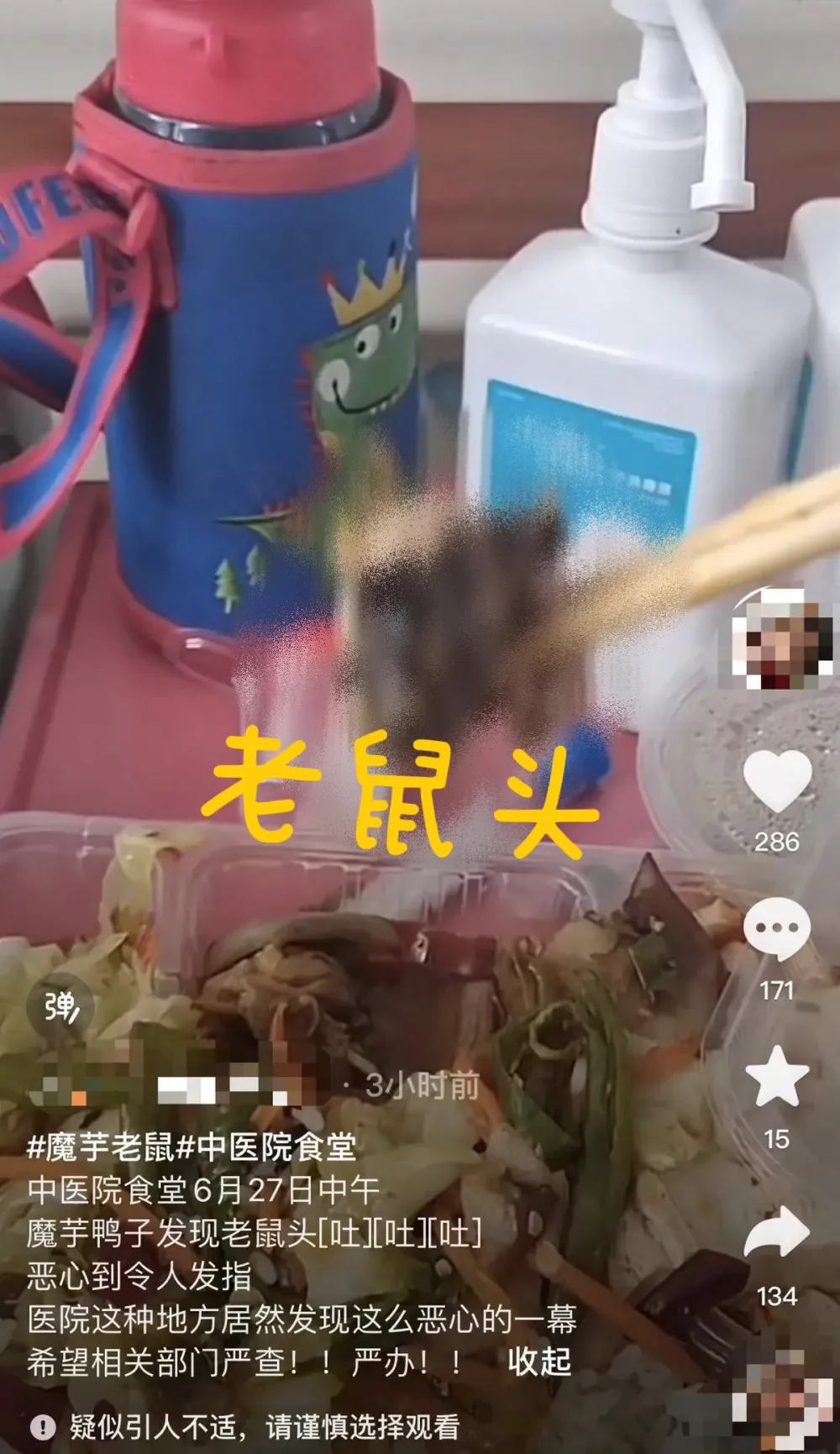This screenshot has width=840, height=1454.
Task: Open the #魔芋老鼠 hashtag
Action: (100, 1147)
